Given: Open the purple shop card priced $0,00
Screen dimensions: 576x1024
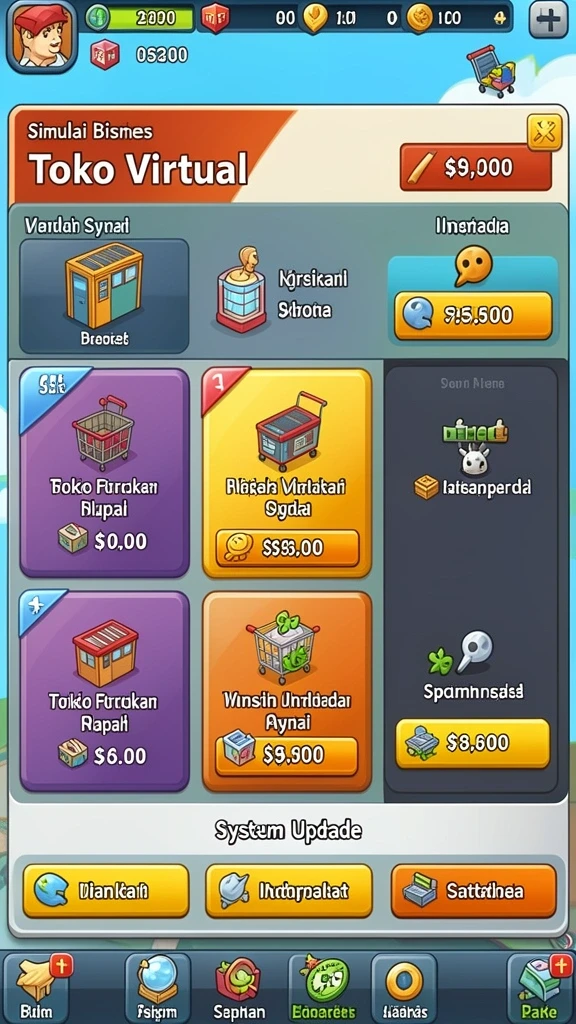Looking at the screenshot, I should 104,472.
